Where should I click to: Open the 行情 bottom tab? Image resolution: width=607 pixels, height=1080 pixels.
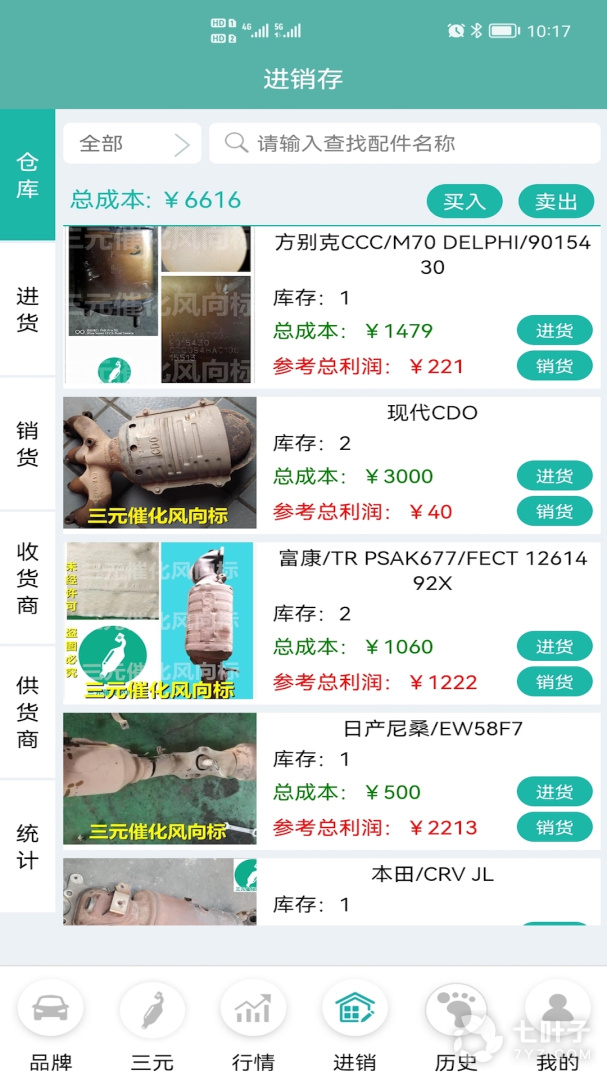(x=253, y=1025)
